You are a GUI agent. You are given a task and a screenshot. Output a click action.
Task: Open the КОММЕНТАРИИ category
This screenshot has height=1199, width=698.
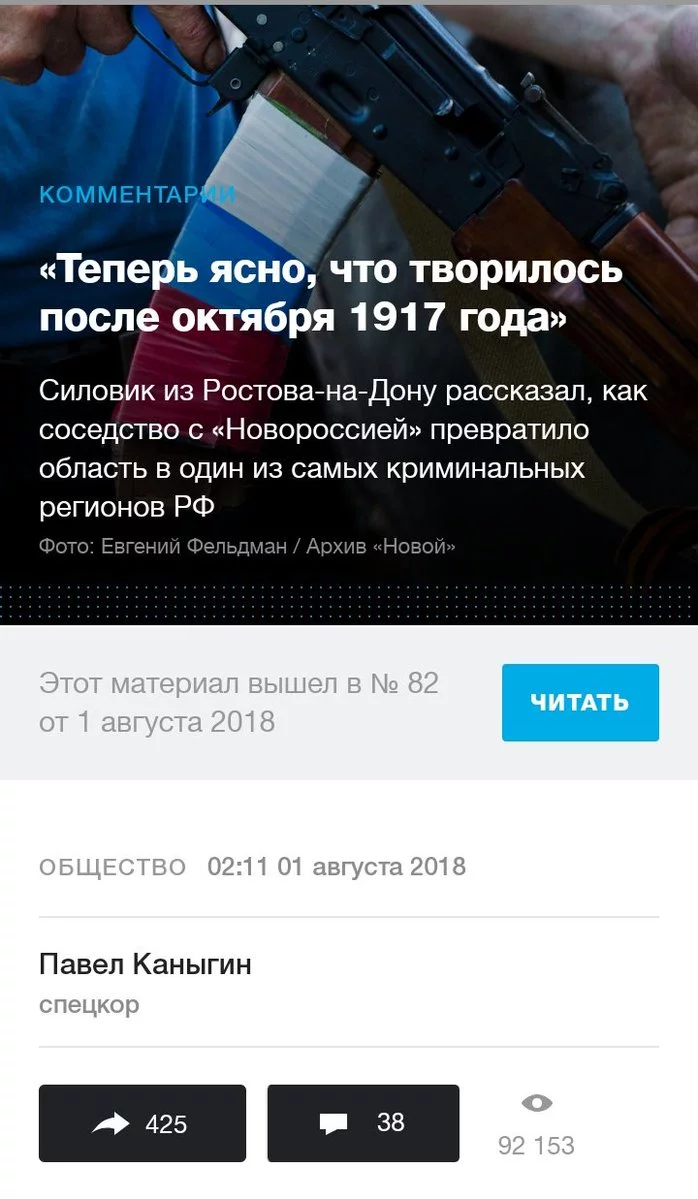pos(138,194)
